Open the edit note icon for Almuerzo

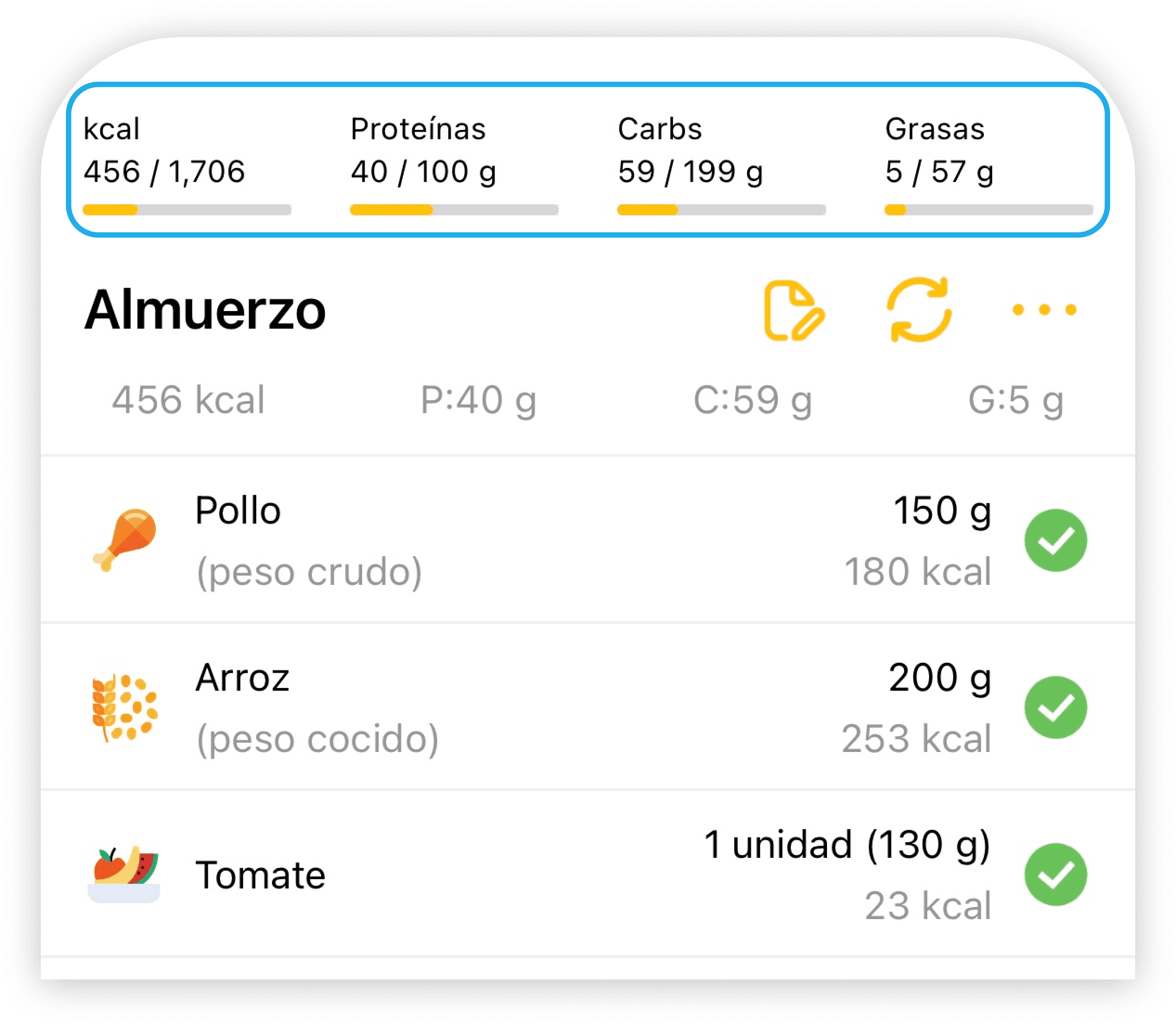point(793,310)
